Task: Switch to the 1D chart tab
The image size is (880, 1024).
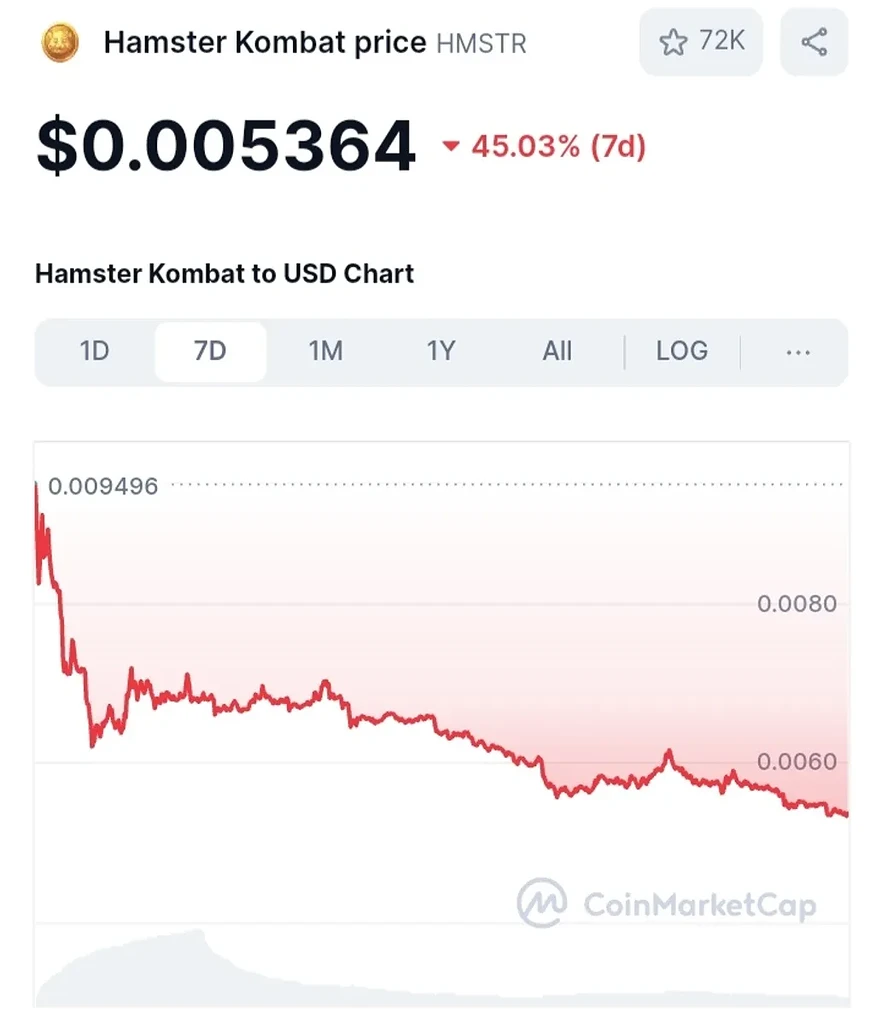Action: coord(96,352)
